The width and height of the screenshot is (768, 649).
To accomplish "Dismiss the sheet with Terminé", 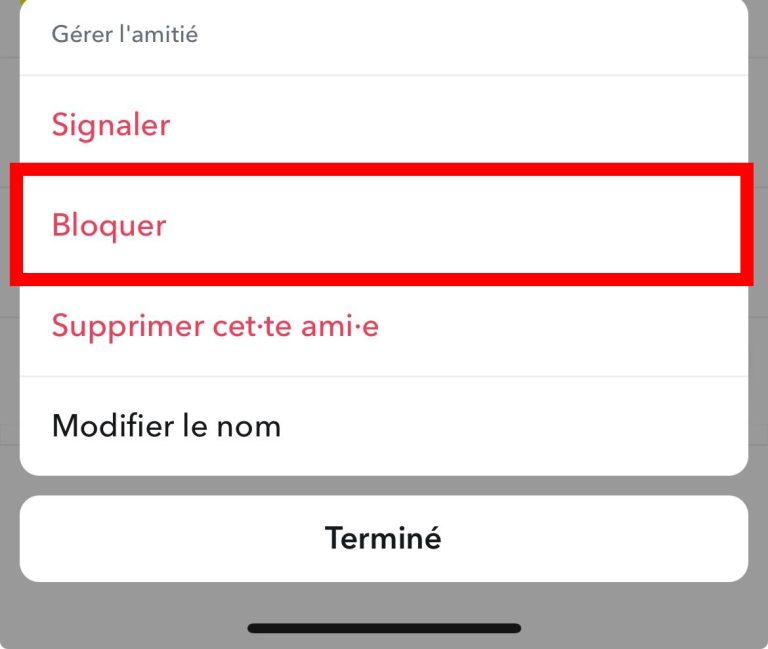I will point(383,538).
